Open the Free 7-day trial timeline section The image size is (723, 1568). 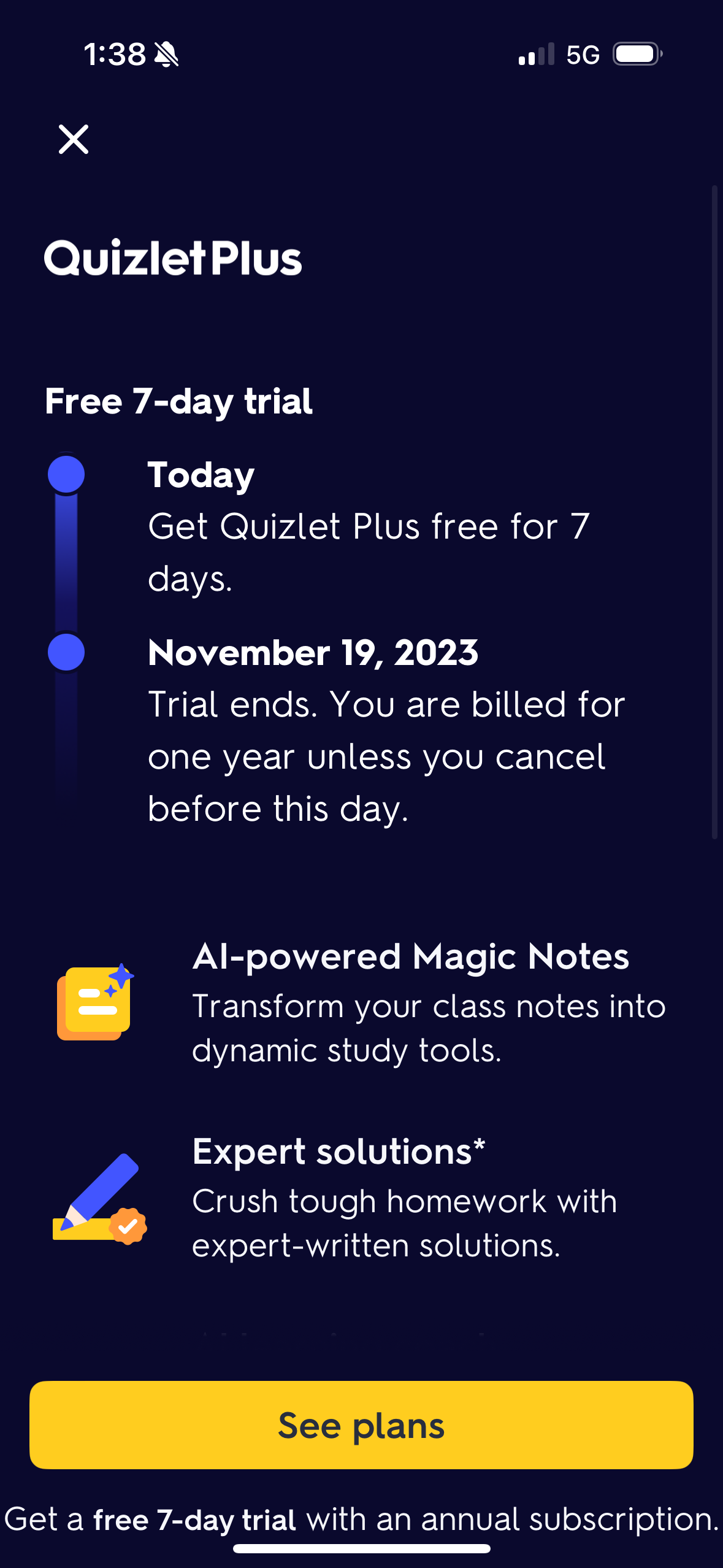(179, 401)
